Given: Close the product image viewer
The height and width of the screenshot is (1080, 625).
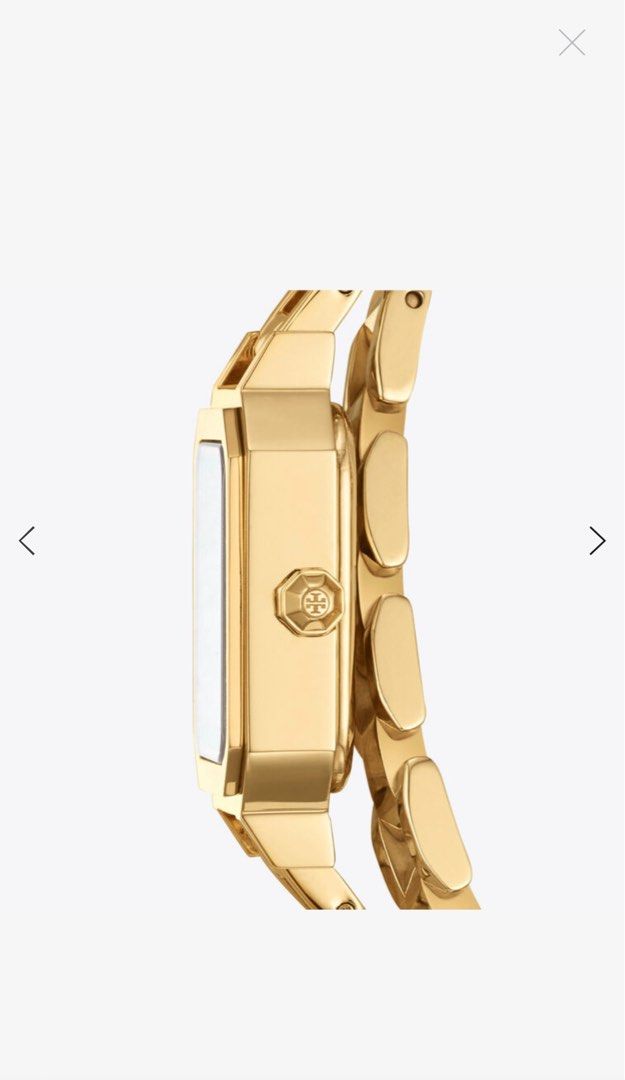Looking at the screenshot, I should click(x=572, y=42).
